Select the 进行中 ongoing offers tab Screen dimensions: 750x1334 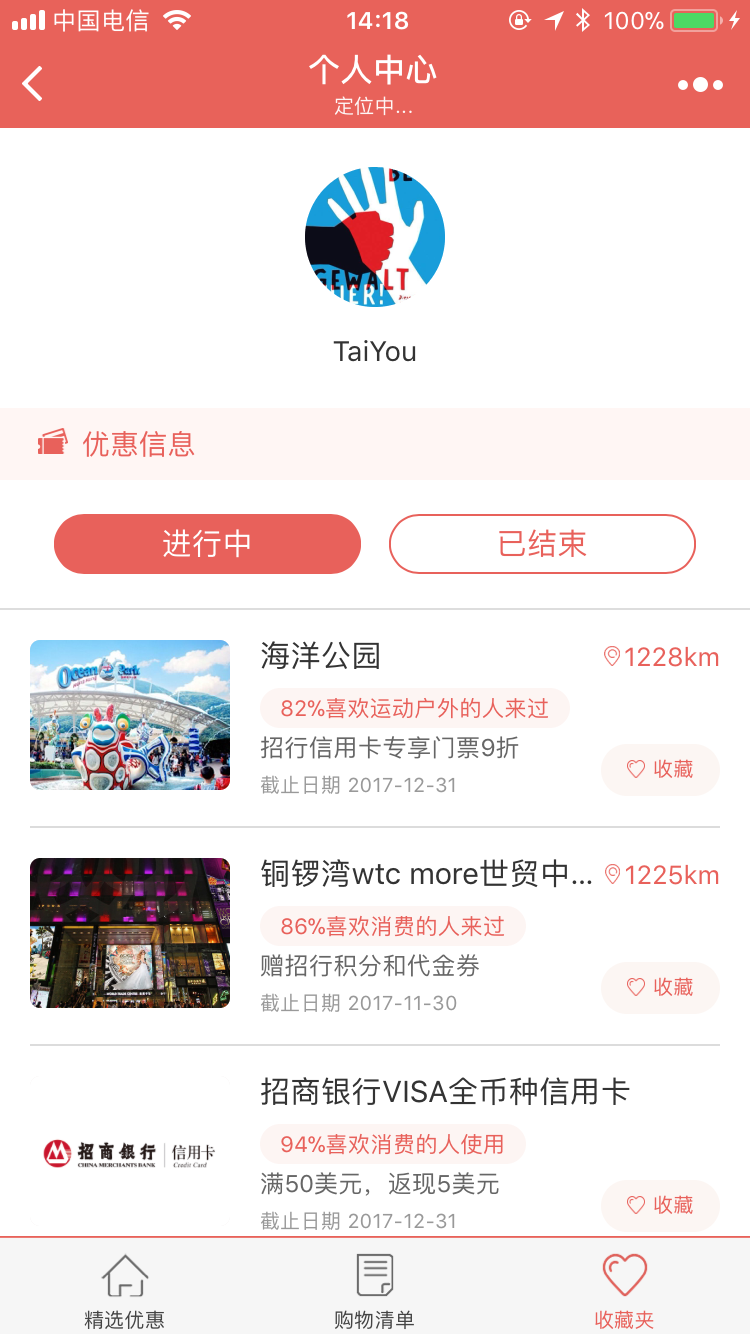tap(207, 544)
